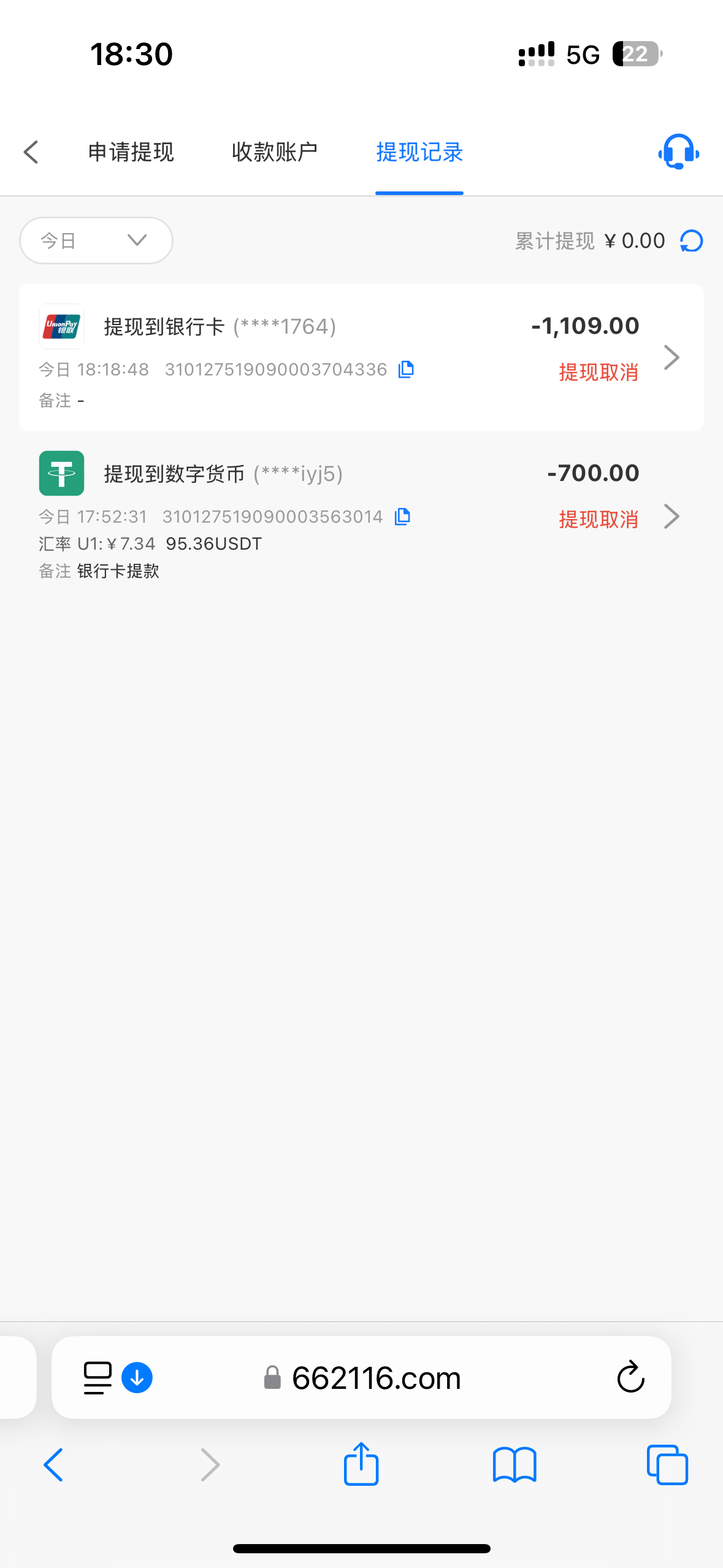Open the Safari share sheet

click(x=361, y=1465)
